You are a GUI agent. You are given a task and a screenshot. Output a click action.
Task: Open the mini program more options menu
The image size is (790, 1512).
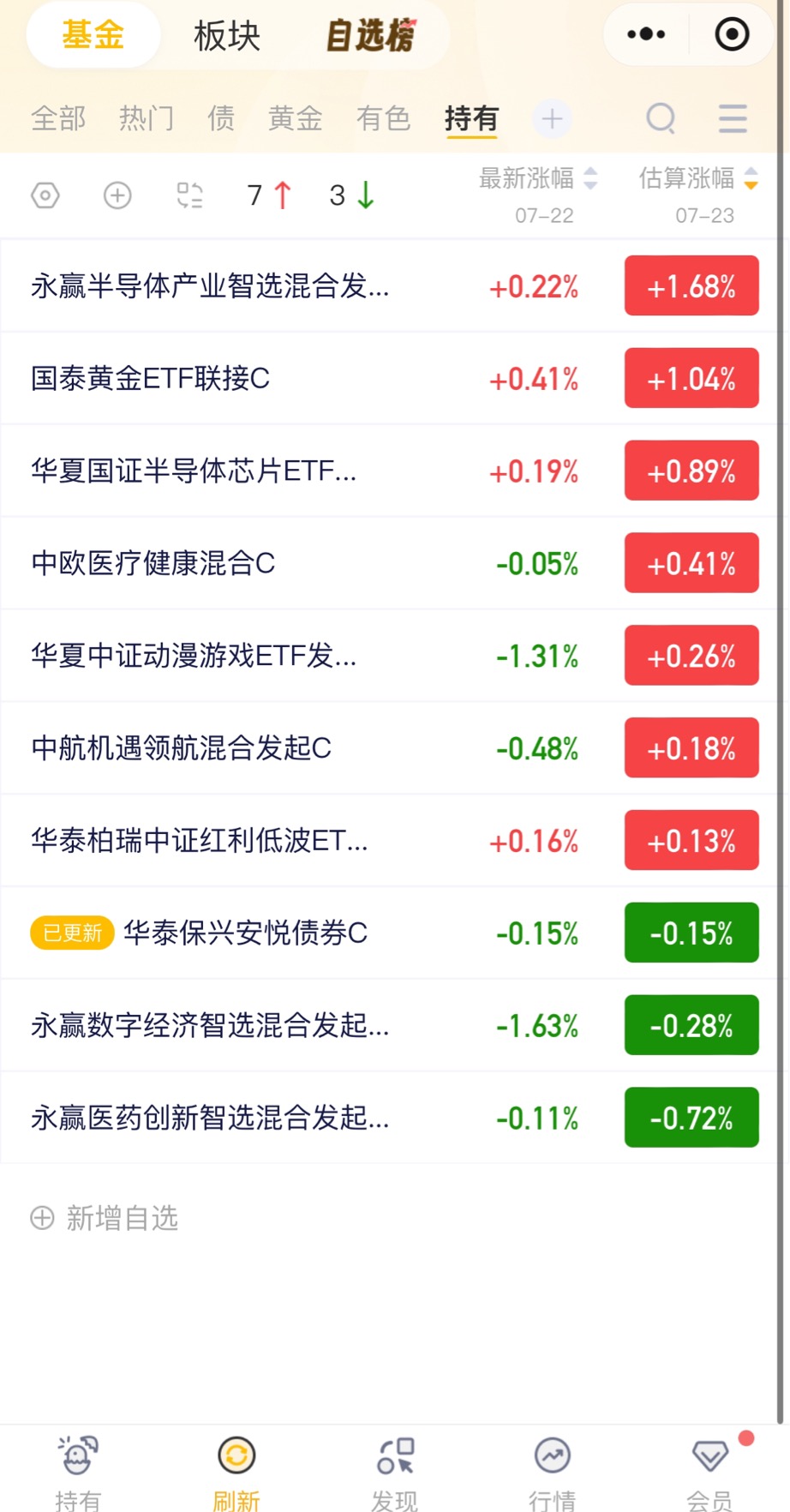click(x=646, y=34)
